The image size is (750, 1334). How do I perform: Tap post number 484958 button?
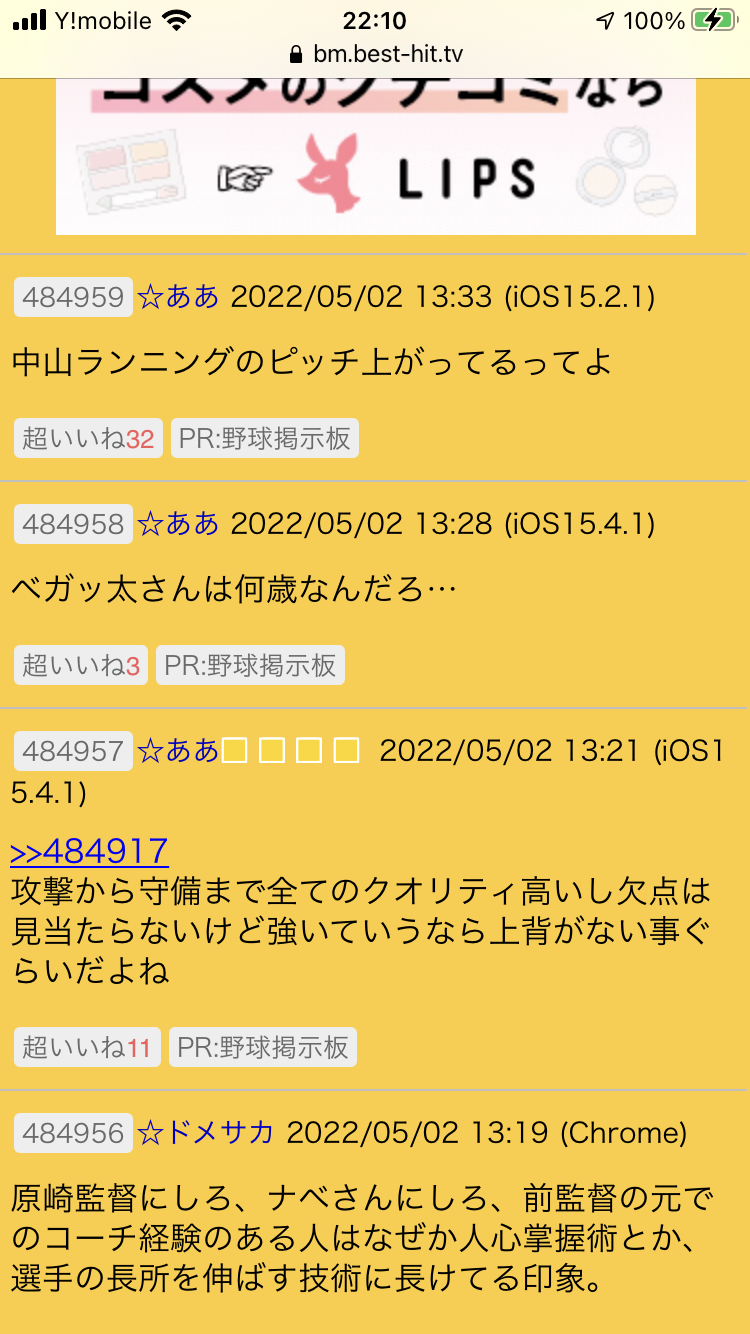click(x=73, y=524)
